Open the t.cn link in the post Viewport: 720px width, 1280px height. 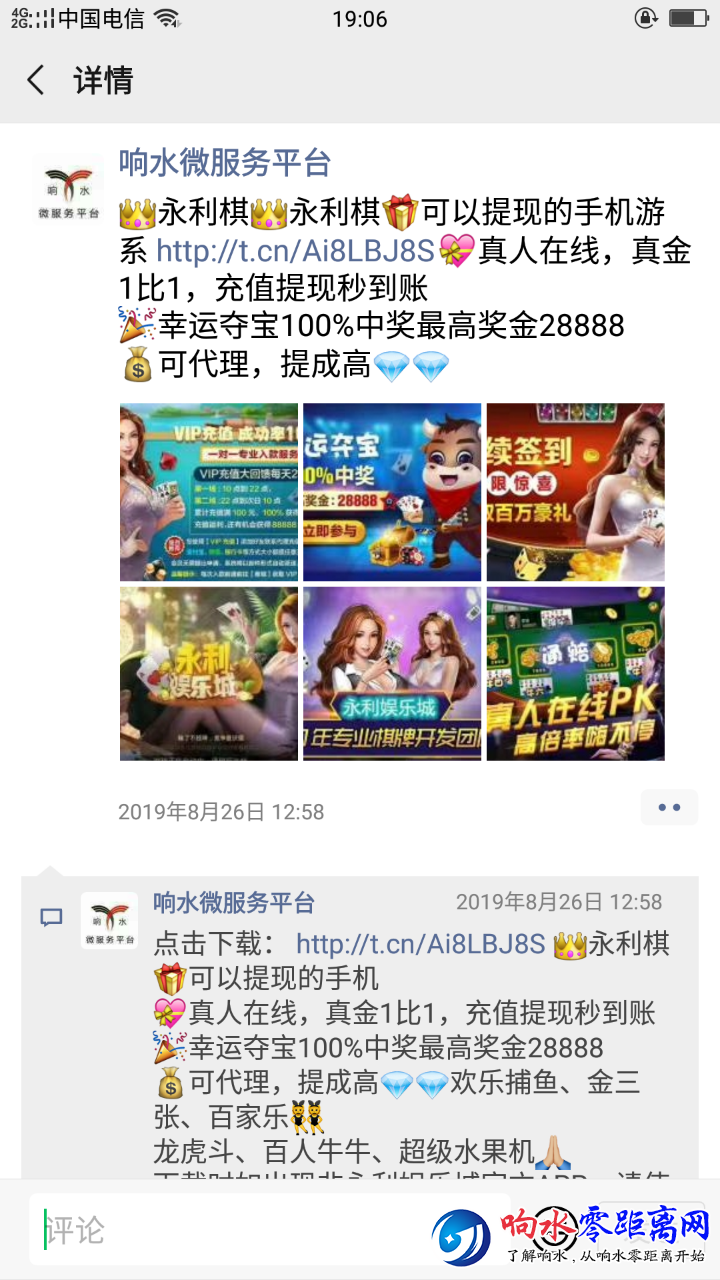click(295, 250)
